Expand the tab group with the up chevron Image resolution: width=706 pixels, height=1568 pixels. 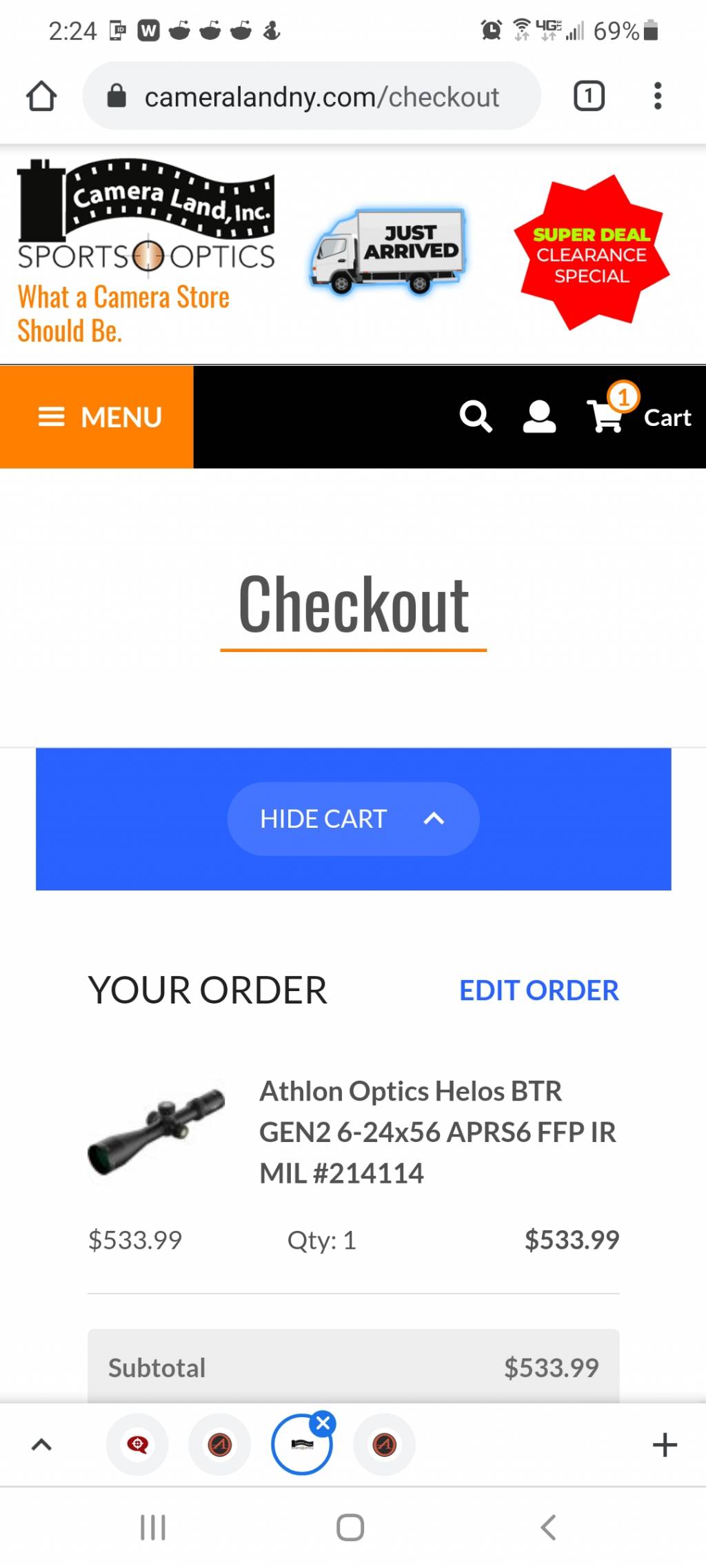coord(41,1445)
